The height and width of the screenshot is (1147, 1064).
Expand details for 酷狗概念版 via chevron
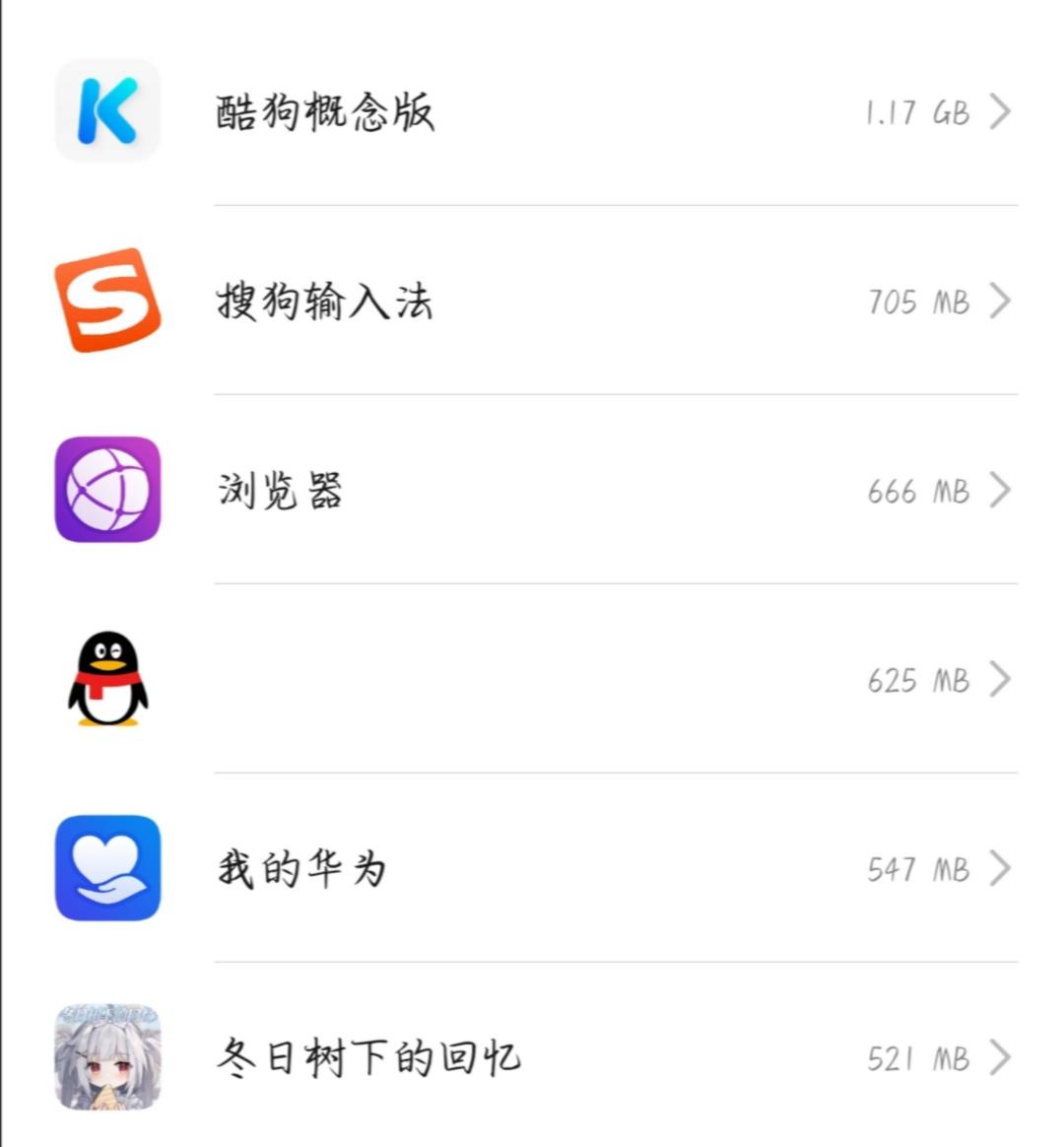click(1001, 111)
